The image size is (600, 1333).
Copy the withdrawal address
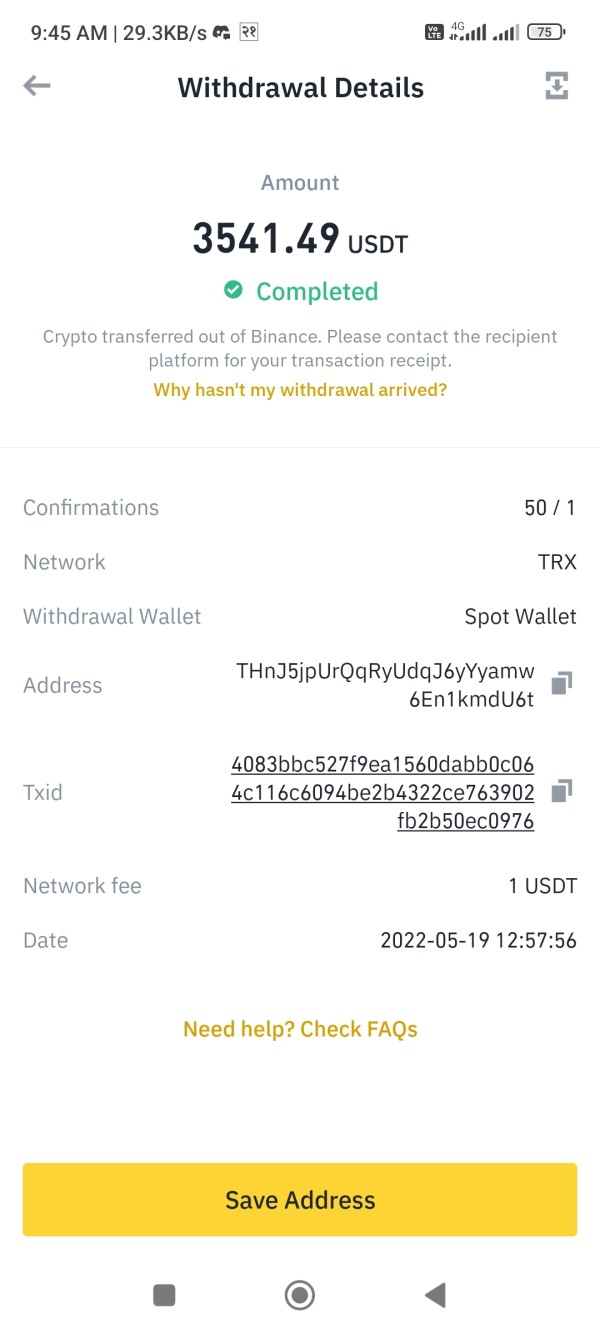(562, 684)
